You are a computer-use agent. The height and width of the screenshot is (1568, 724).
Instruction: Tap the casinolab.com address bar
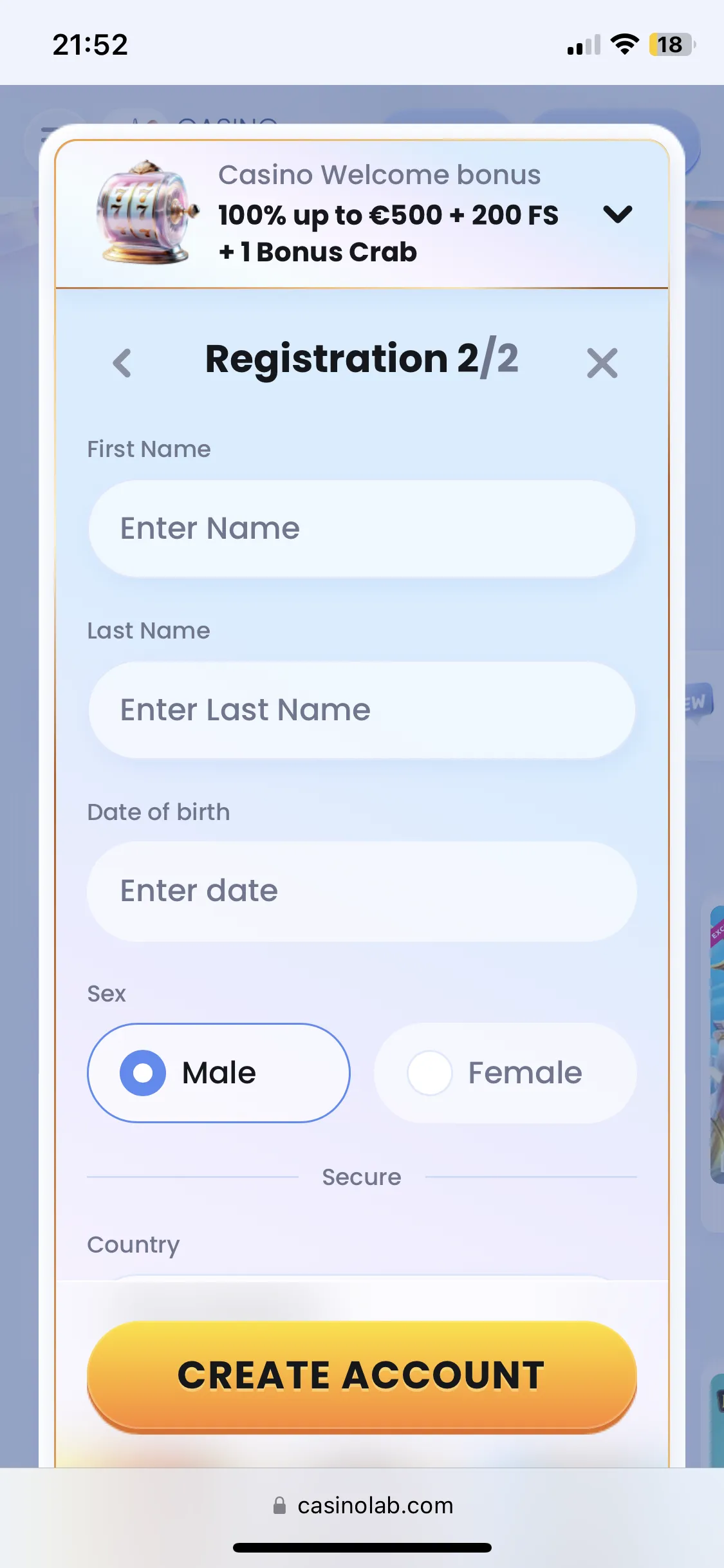[363, 1506]
